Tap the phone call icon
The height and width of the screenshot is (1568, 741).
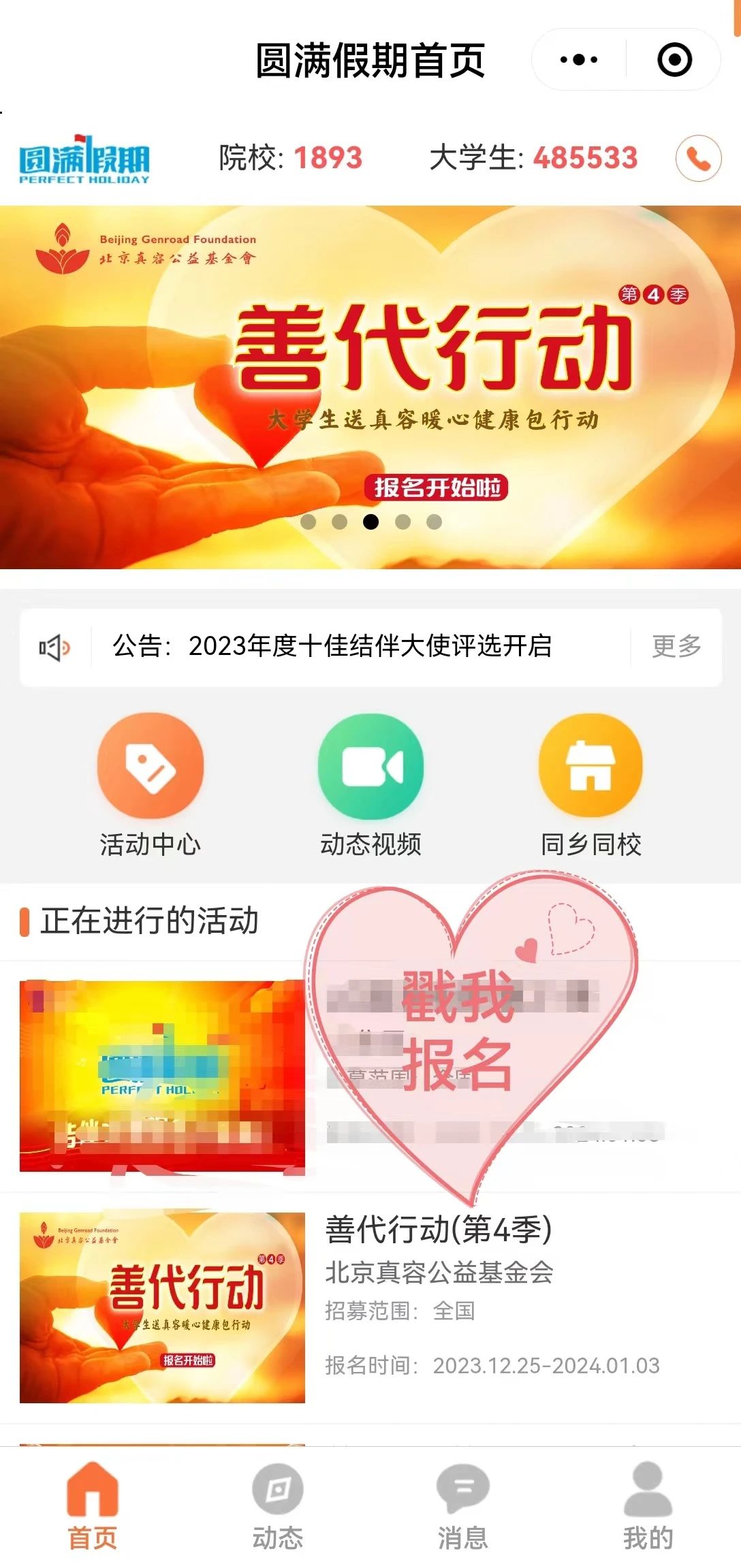click(698, 158)
